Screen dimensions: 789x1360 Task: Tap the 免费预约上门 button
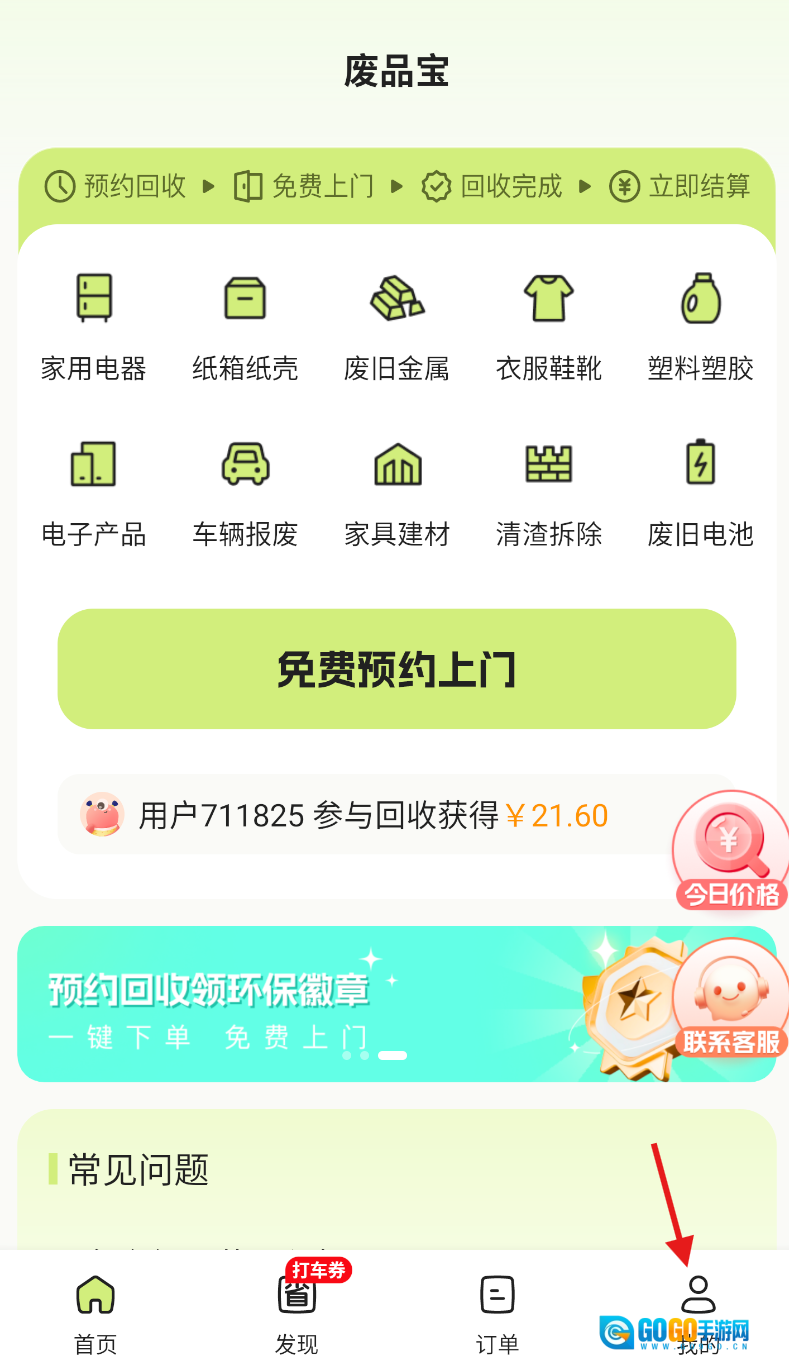point(397,669)
